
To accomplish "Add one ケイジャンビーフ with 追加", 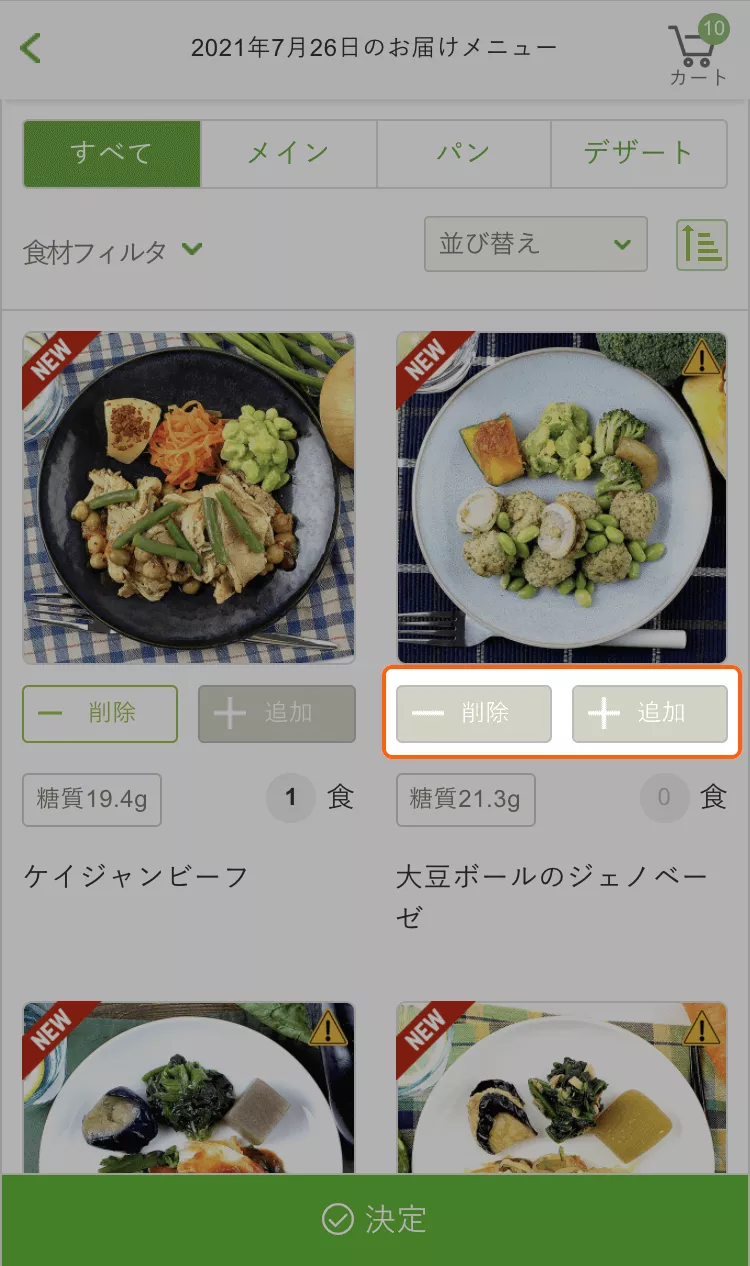I will point(277,713).
